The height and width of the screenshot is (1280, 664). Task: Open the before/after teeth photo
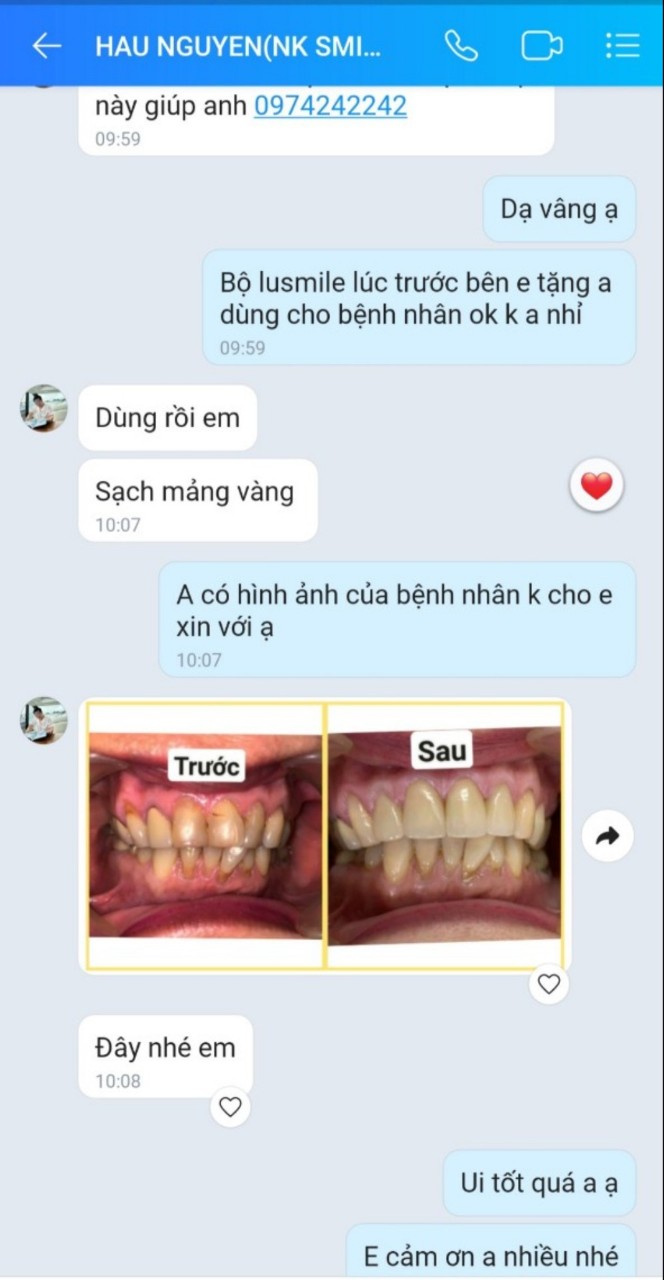(x=324, y=836)
